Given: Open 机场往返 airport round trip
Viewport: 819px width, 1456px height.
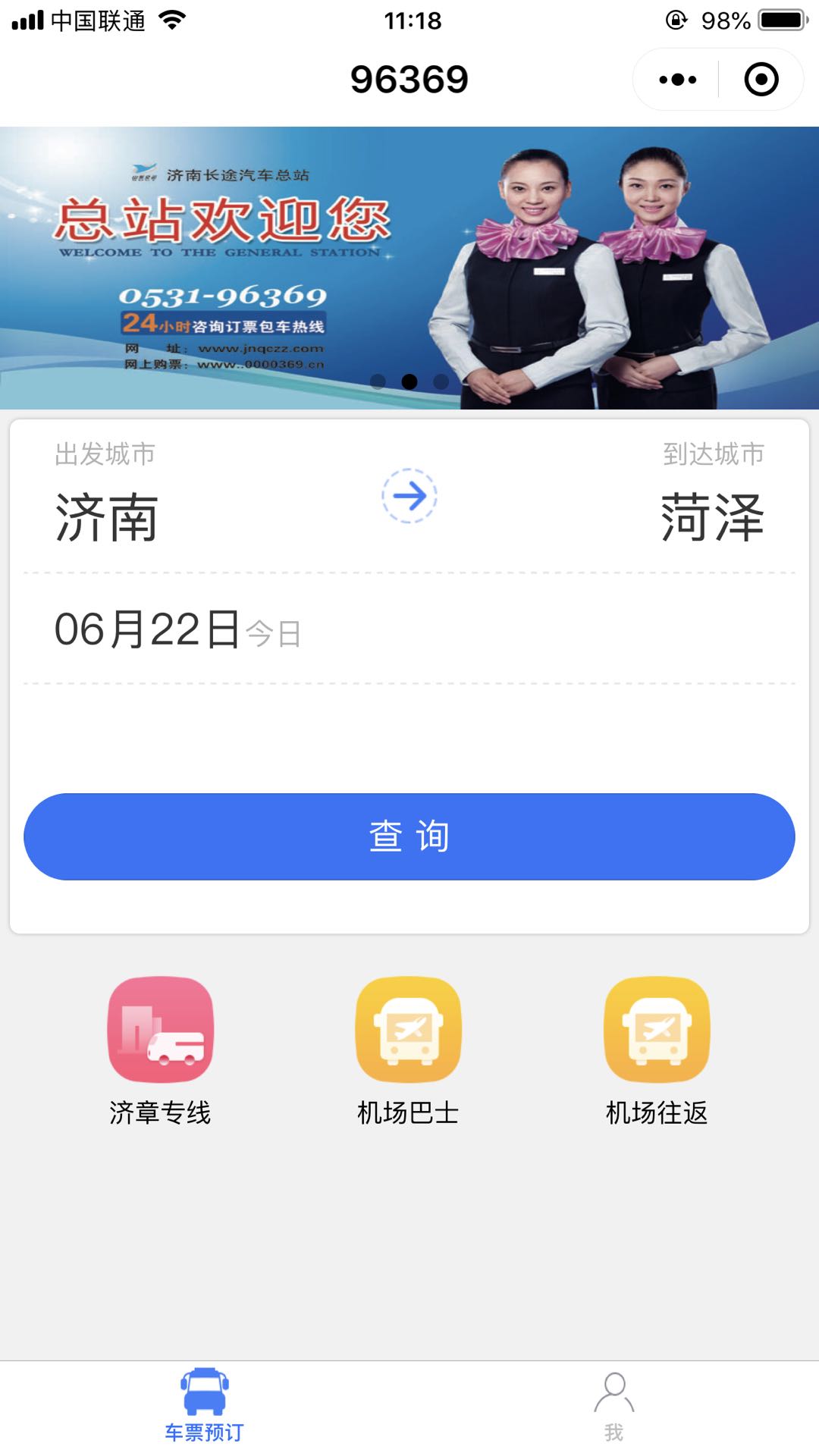Looking at the screenshot, I should point(657,1050).
